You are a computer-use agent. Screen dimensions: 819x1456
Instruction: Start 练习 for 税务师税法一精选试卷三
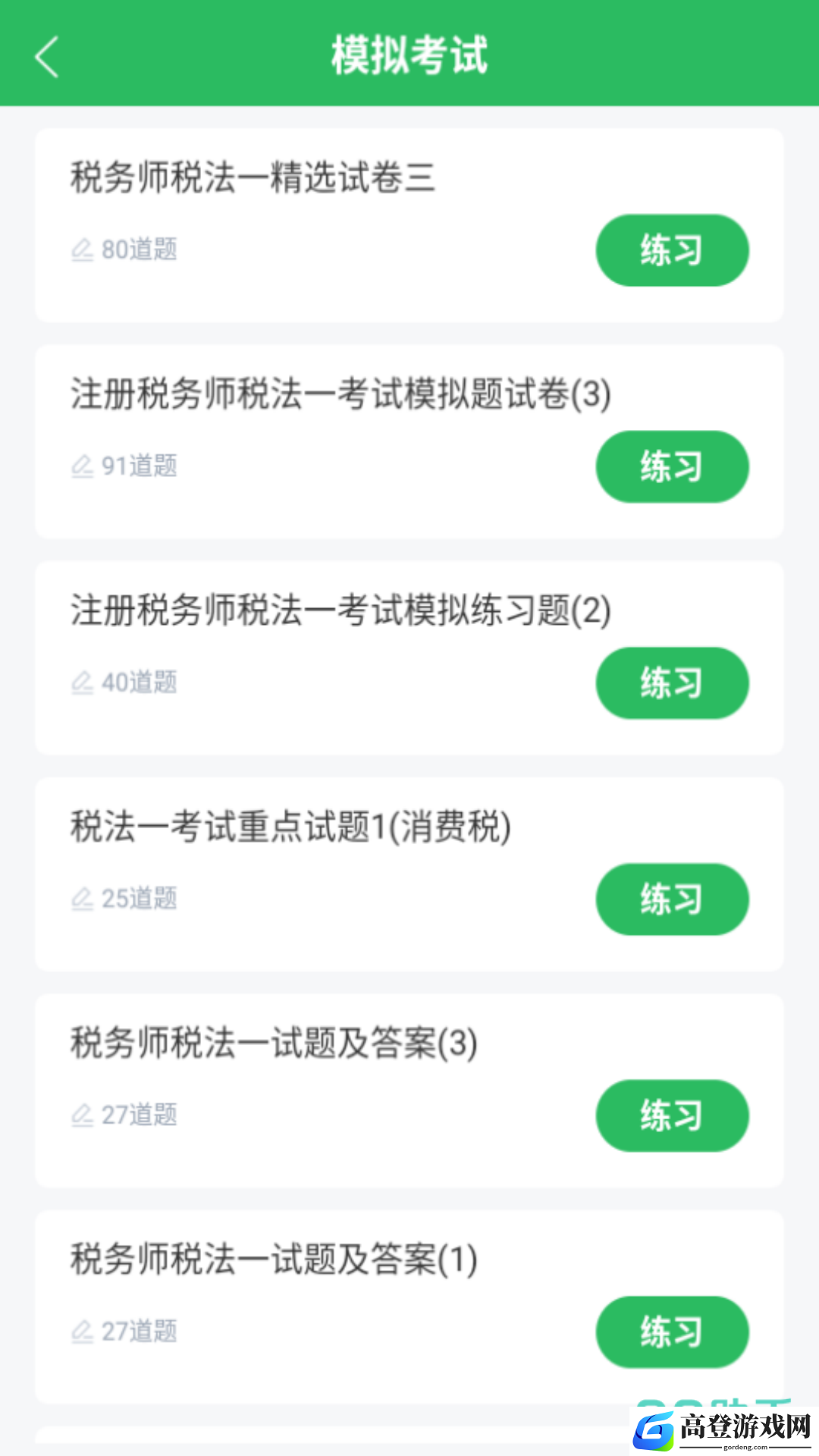pyautogui.click(x=672, y=250)
